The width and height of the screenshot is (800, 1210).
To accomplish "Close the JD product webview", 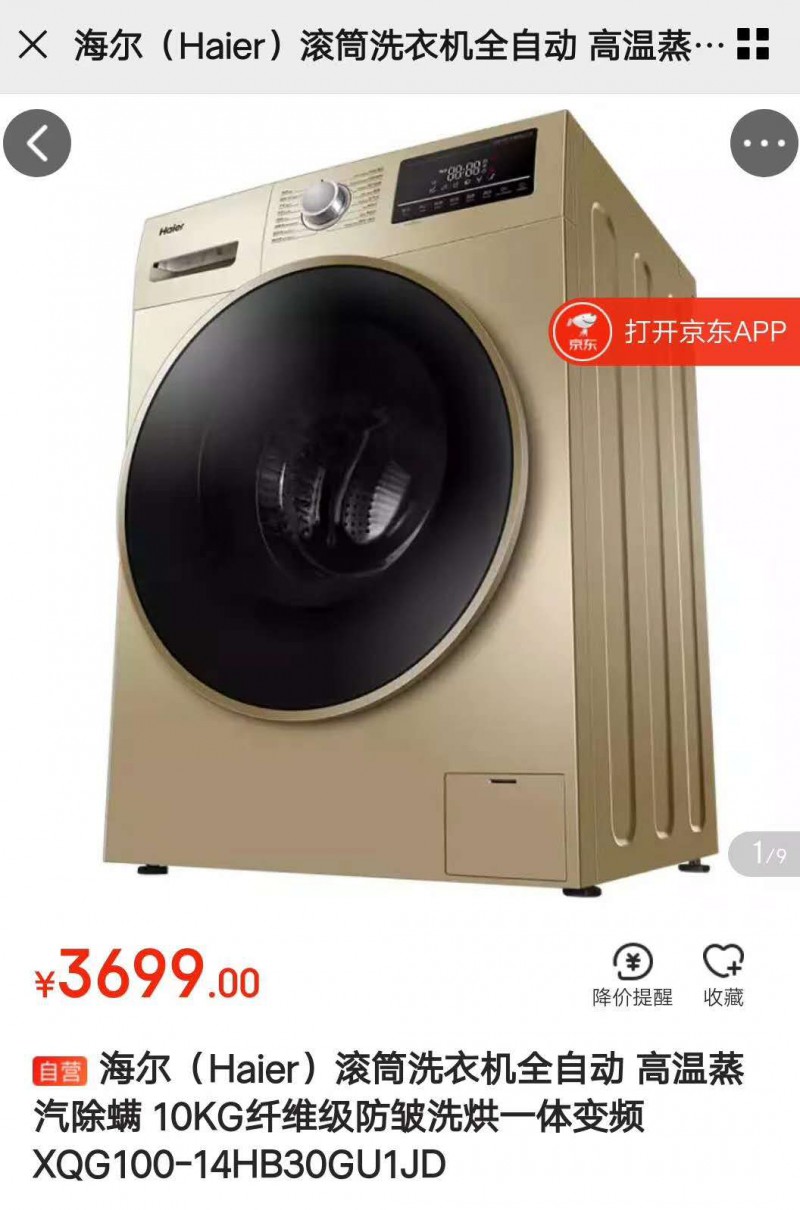I will coord(33,44).
